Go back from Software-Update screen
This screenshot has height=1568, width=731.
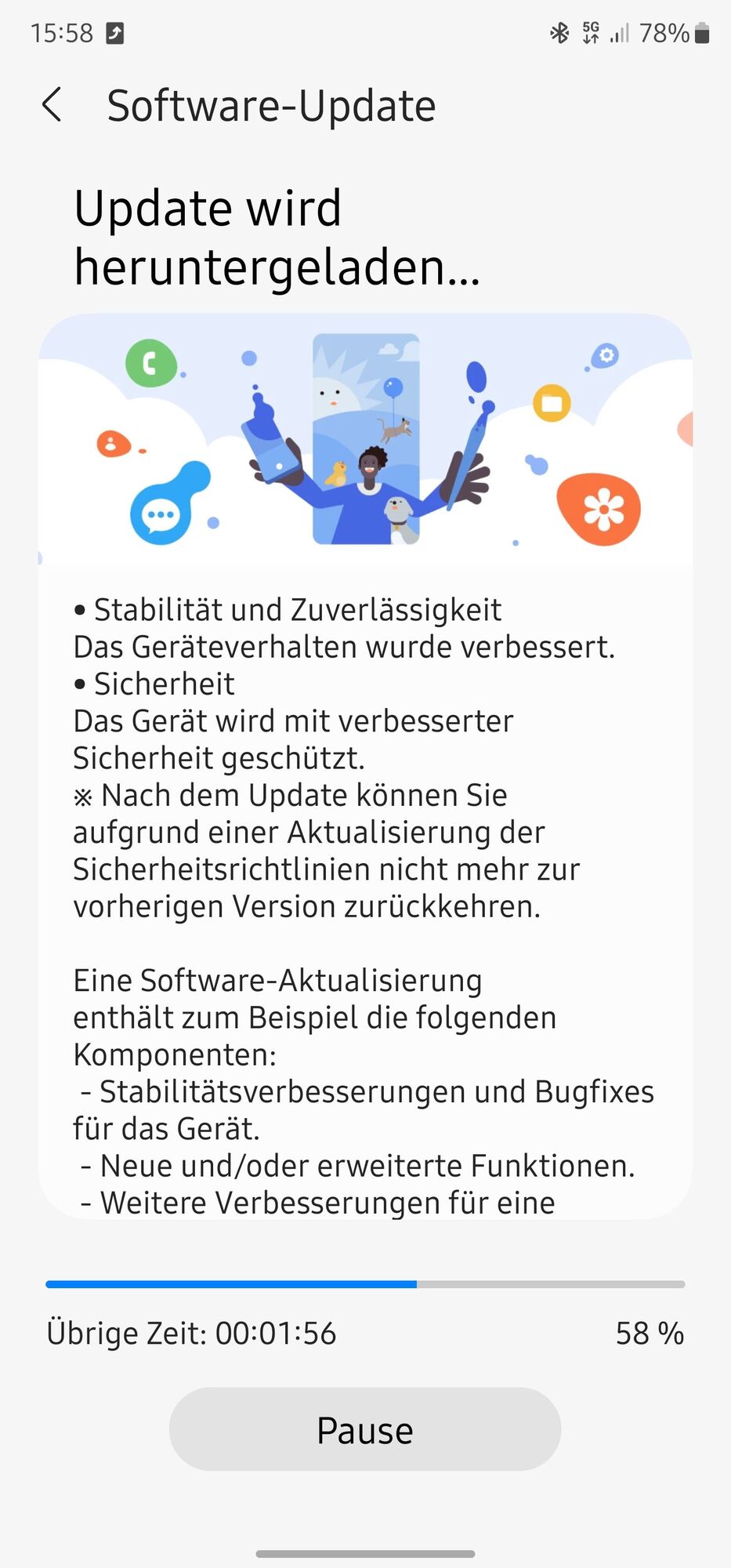[52, 105]
